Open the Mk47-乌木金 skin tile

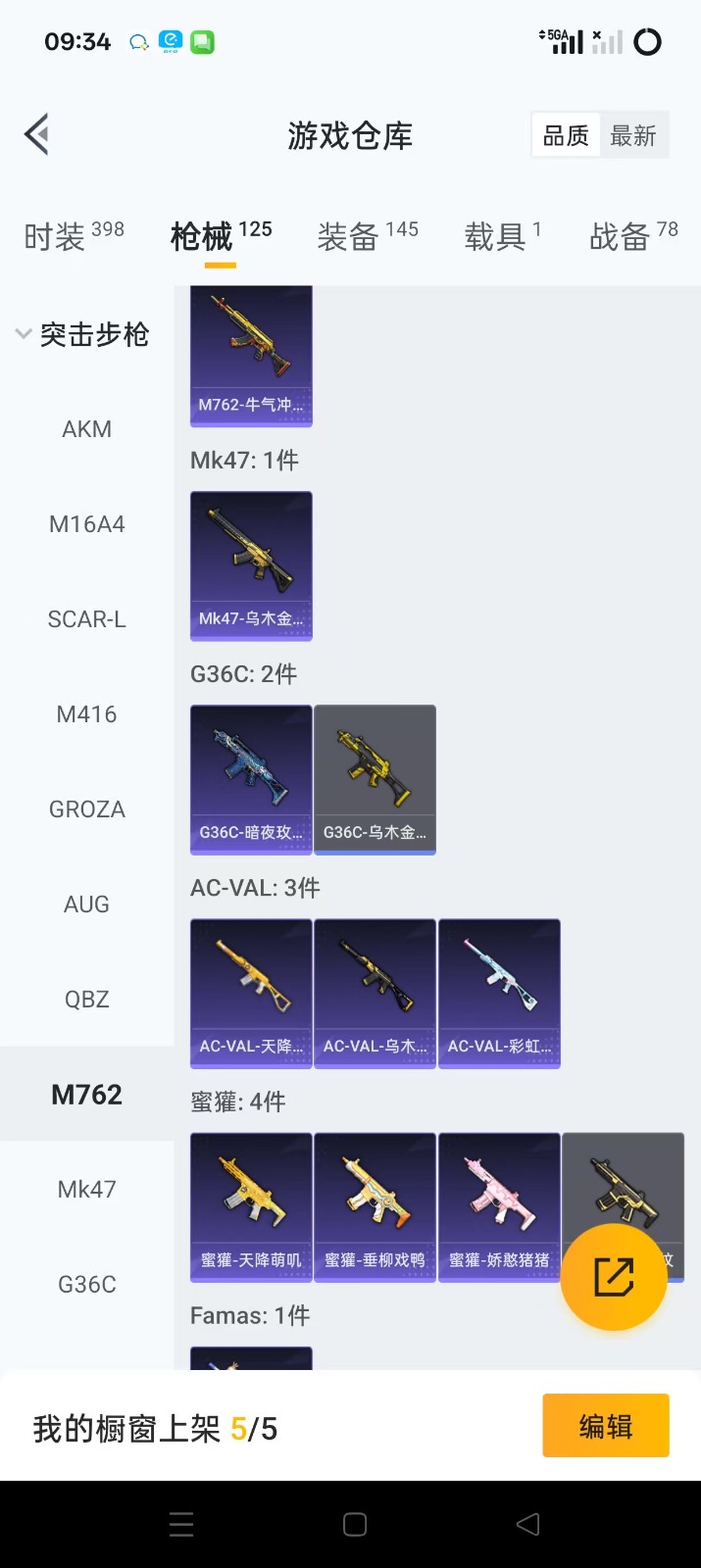pos(251,565)
